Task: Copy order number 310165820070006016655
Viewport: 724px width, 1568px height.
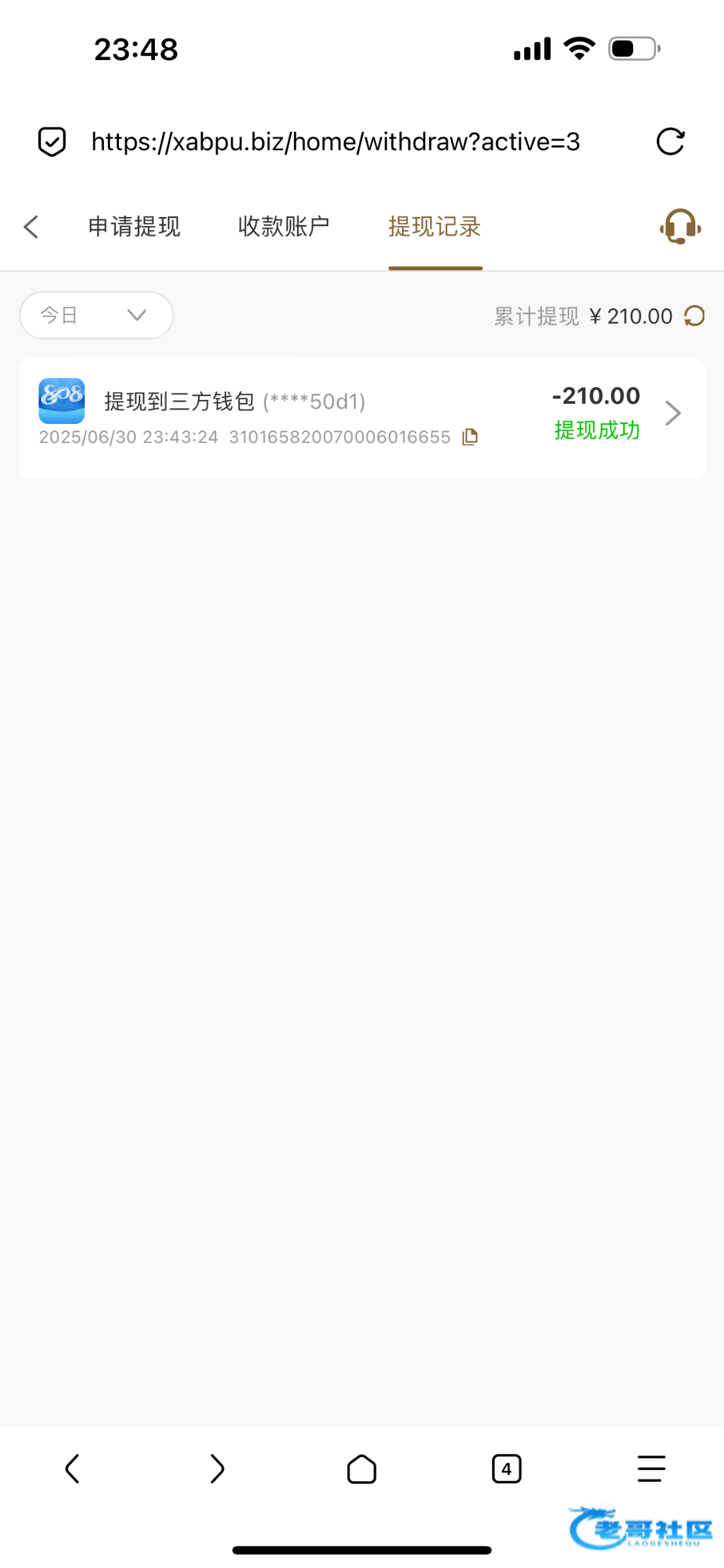Action: tap(470, 437)
